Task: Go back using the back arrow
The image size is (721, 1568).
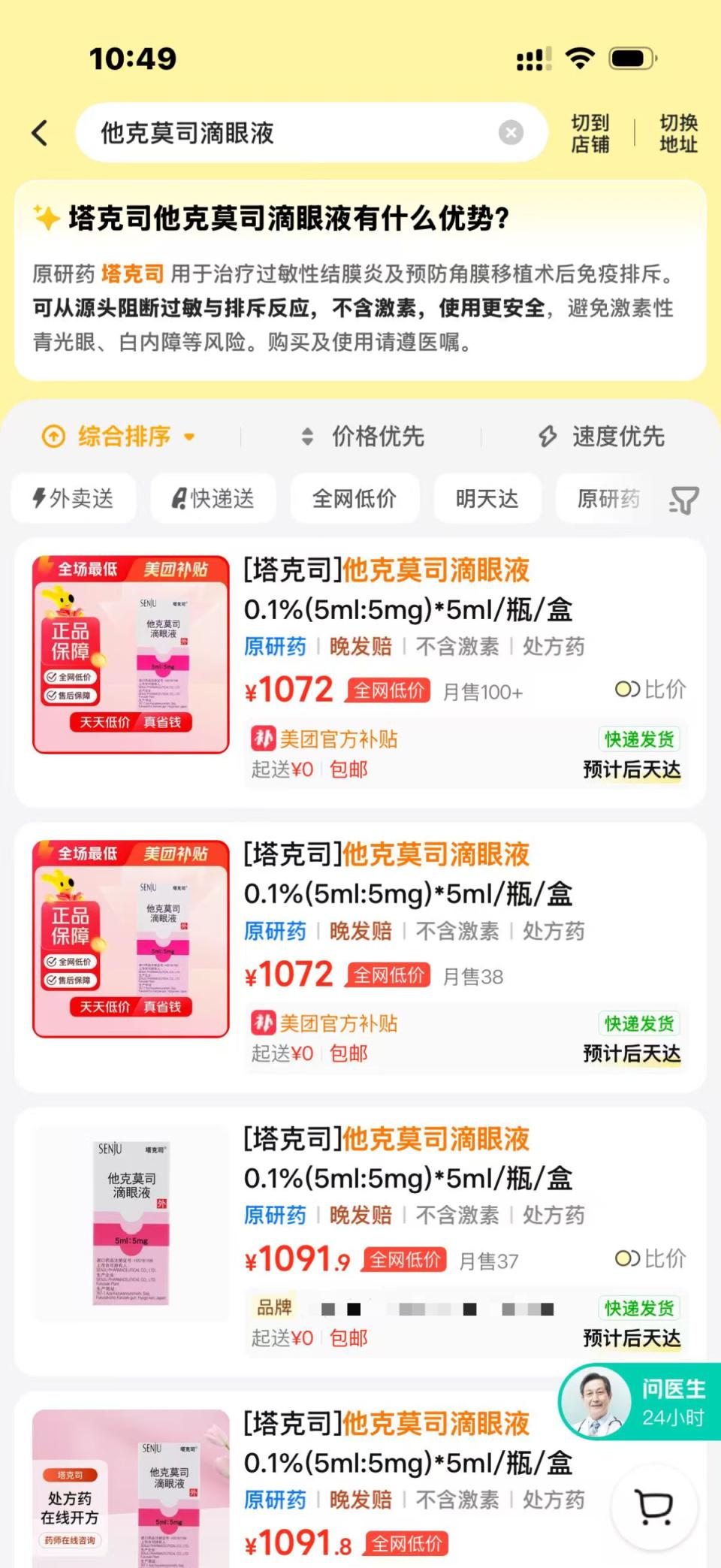Action: (41, 133)
